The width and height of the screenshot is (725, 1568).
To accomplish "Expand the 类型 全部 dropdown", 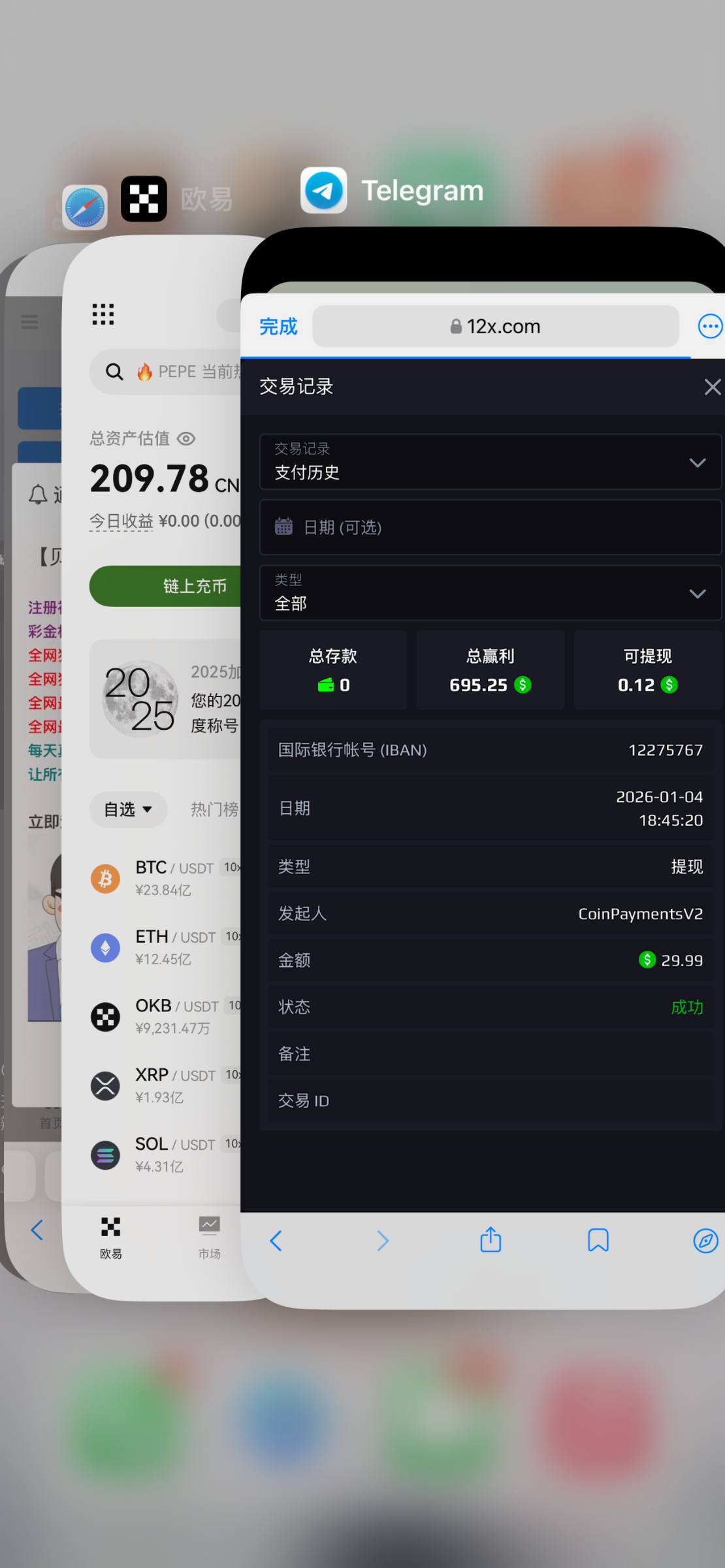I will click(490, 593).
